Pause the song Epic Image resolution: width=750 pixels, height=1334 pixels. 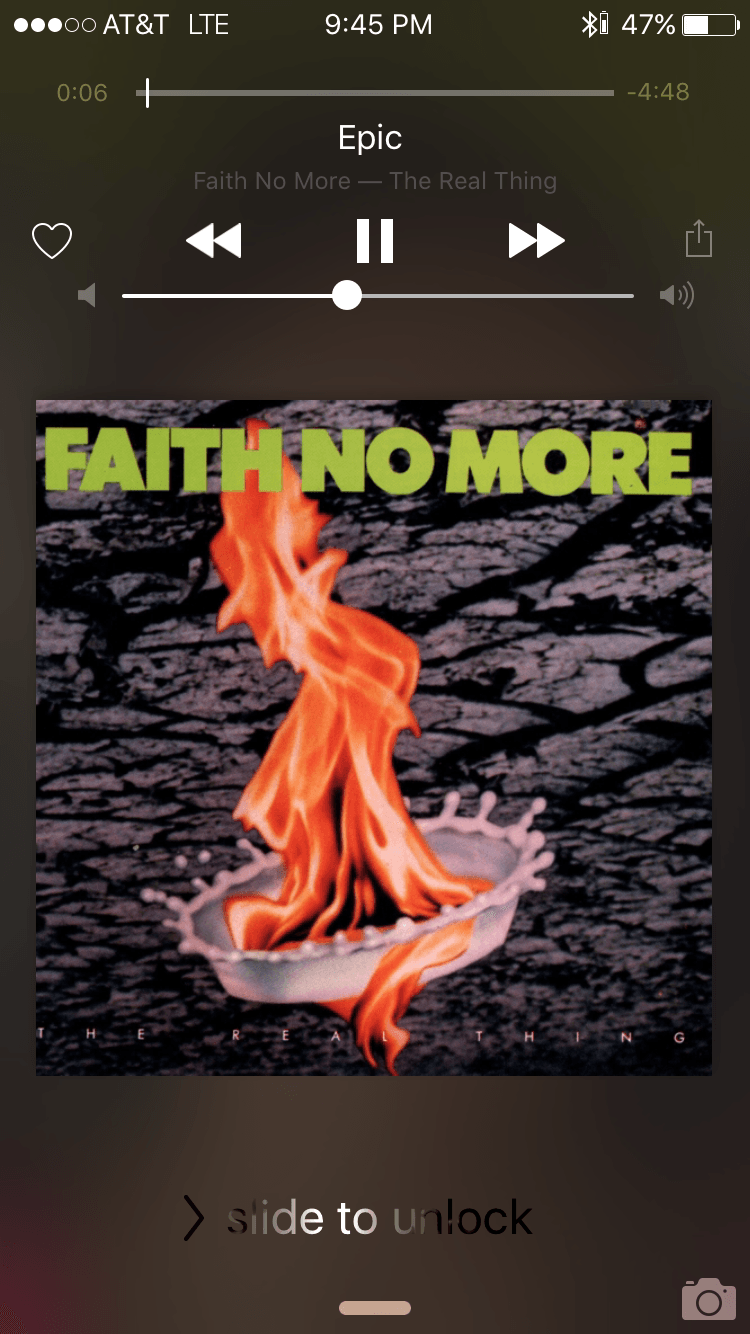pyautogui.click(x=375, y=241)
